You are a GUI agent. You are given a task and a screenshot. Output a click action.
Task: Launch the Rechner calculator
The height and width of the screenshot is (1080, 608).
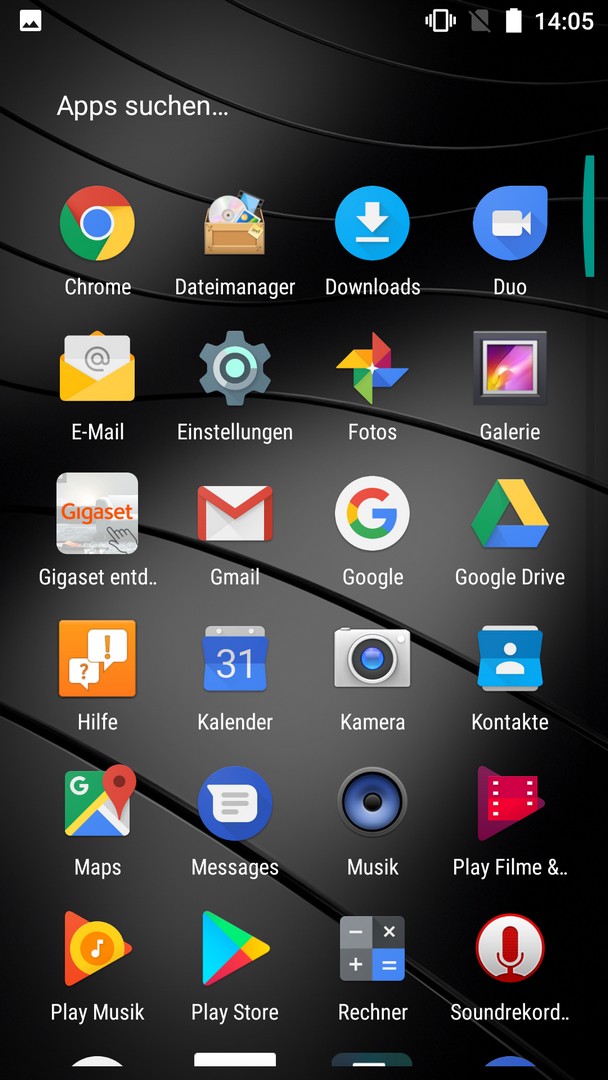click(x=372, y=948)
